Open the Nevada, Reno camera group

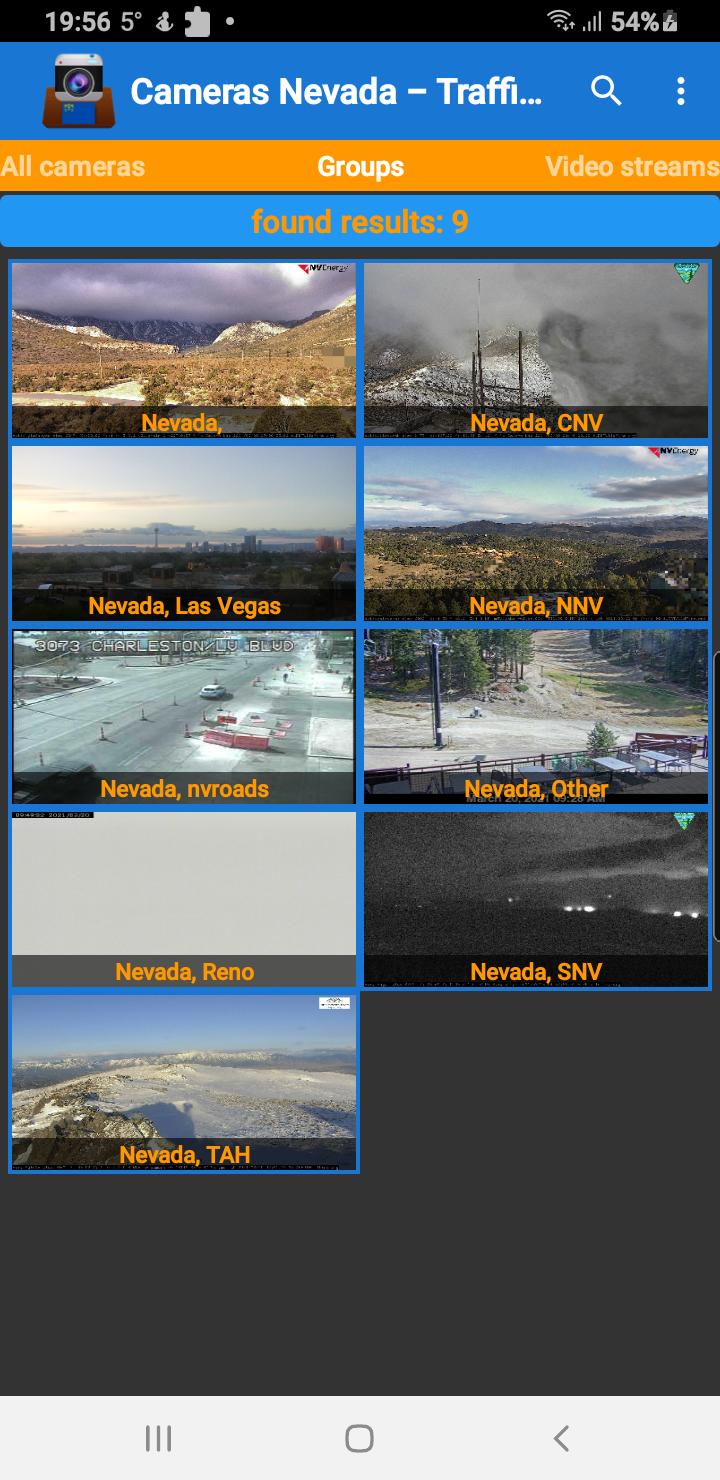(x=184, y=899)
